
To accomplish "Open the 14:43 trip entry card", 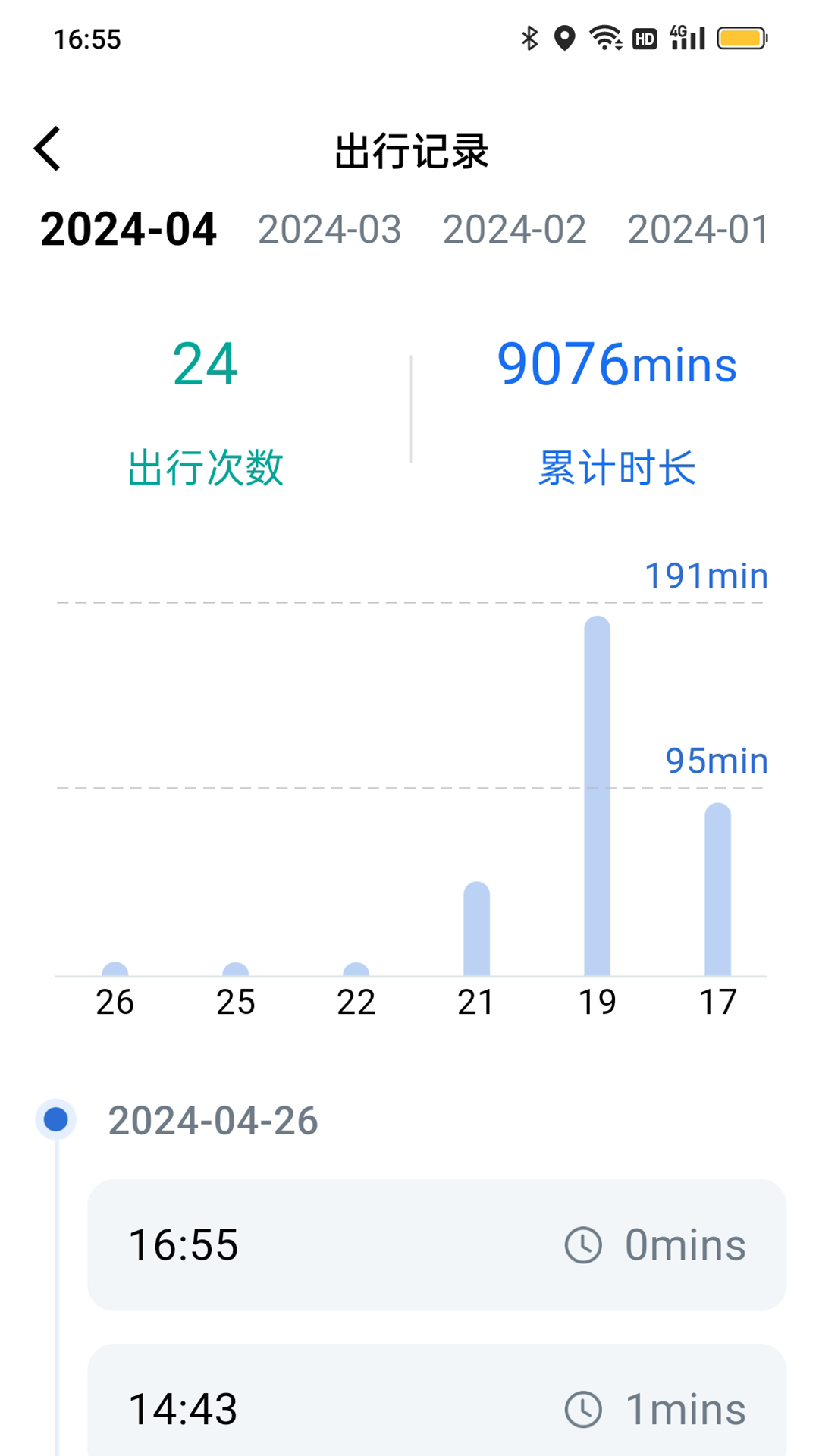I will point(438,1408).
